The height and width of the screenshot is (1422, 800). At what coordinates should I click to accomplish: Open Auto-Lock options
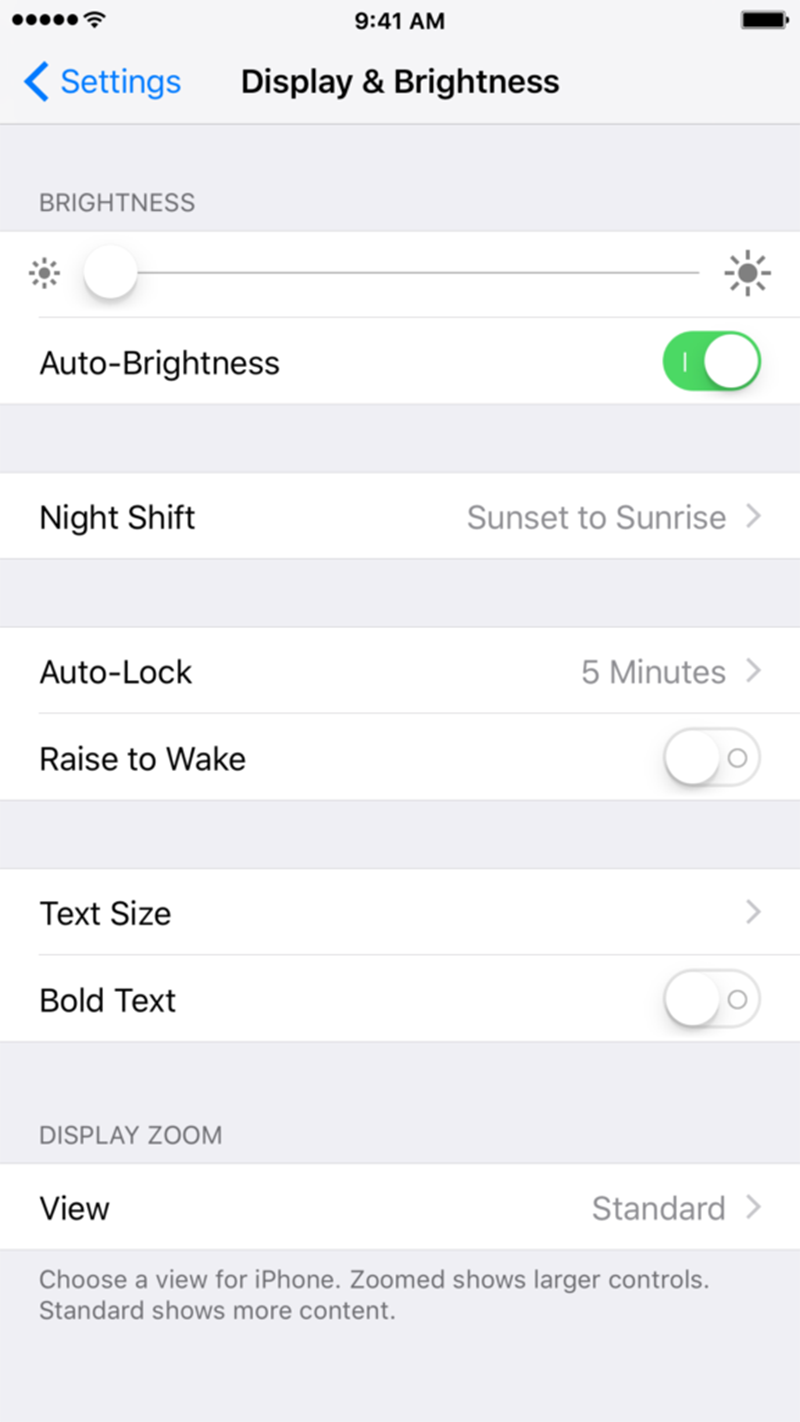click(400, 672)
